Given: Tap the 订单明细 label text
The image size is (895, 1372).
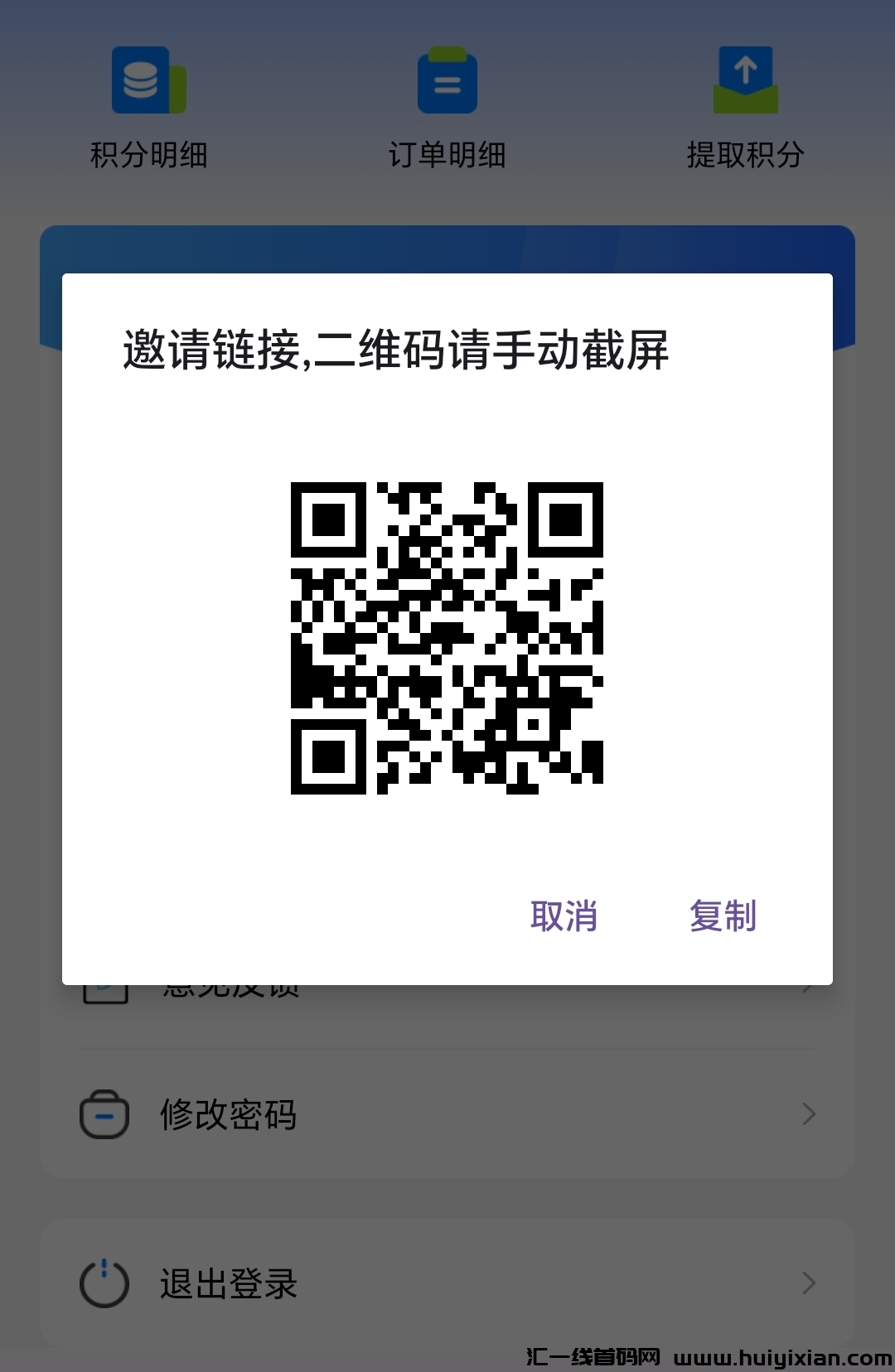Looking at the screenshot, I should pyautogui.click(x=447, y=153).
